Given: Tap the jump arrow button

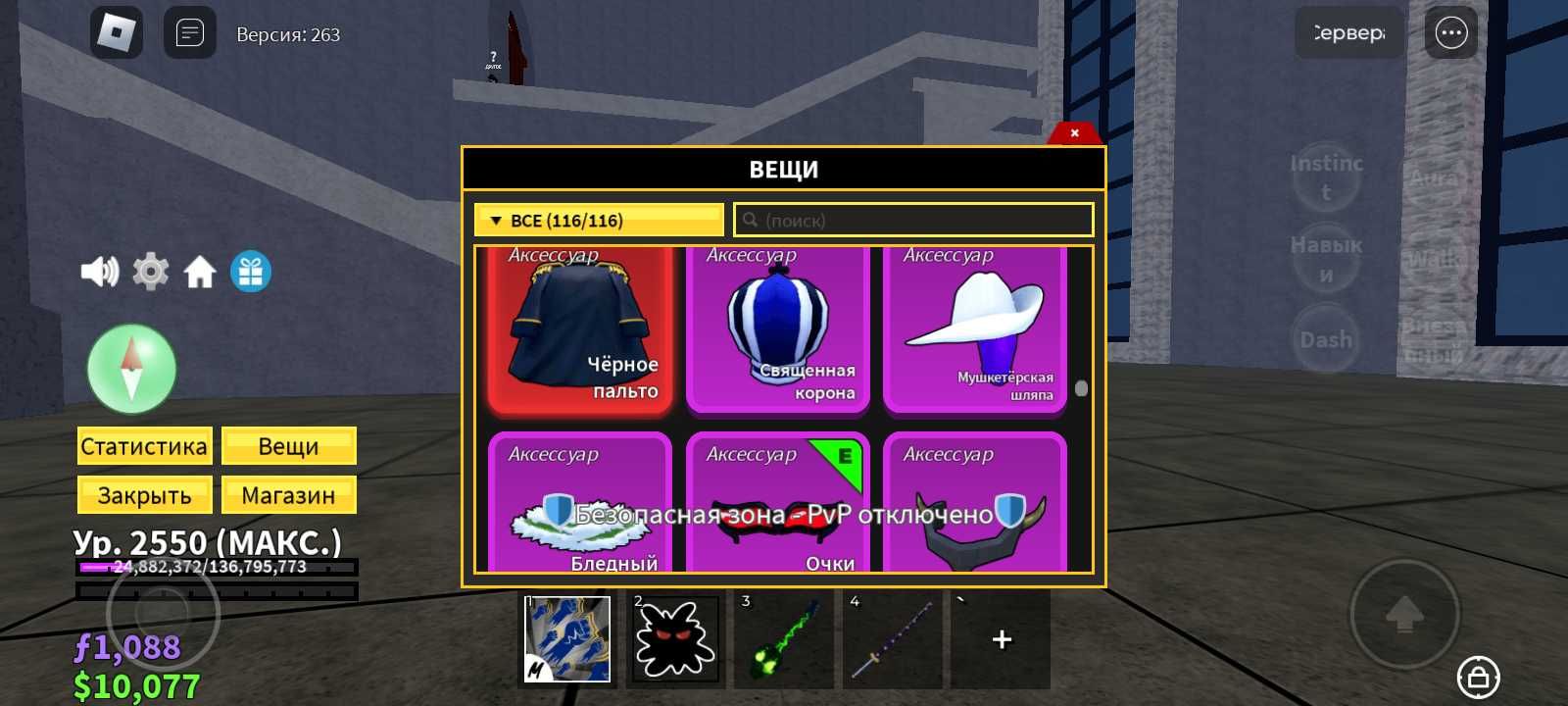Looking at the screenshot, I should coord(1404,615).
